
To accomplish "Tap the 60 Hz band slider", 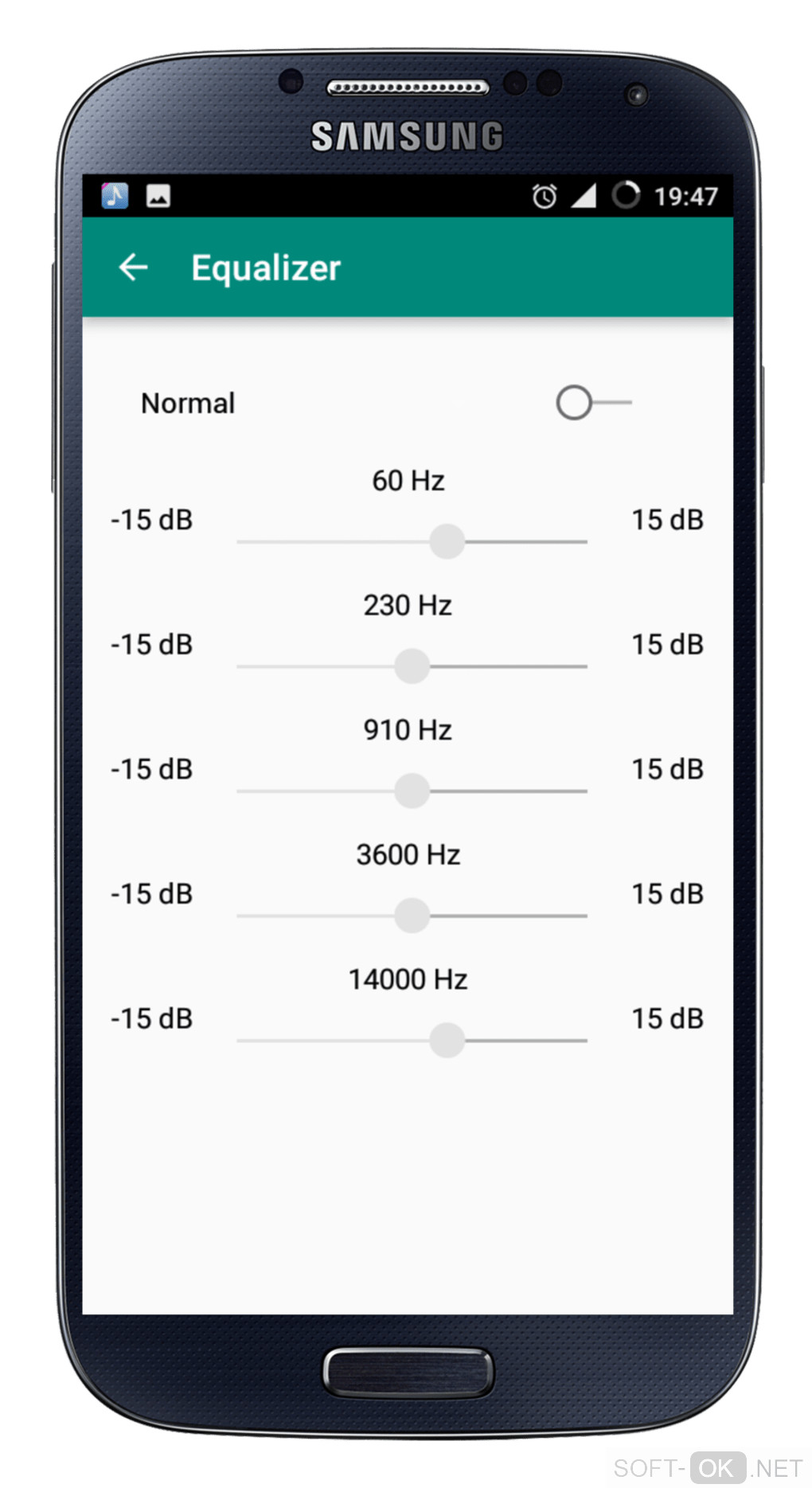I will coord(447,541).
